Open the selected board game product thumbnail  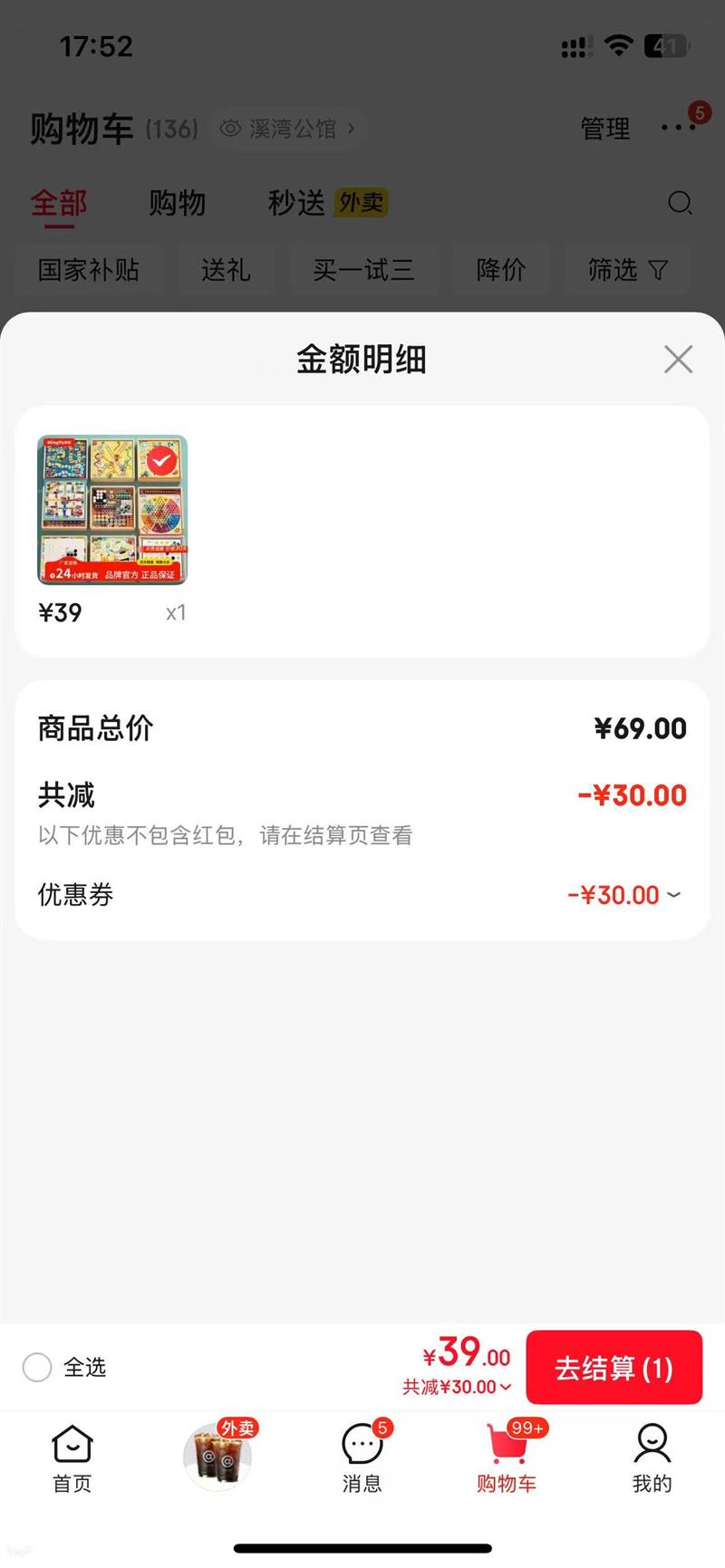[x=112, y=510]
